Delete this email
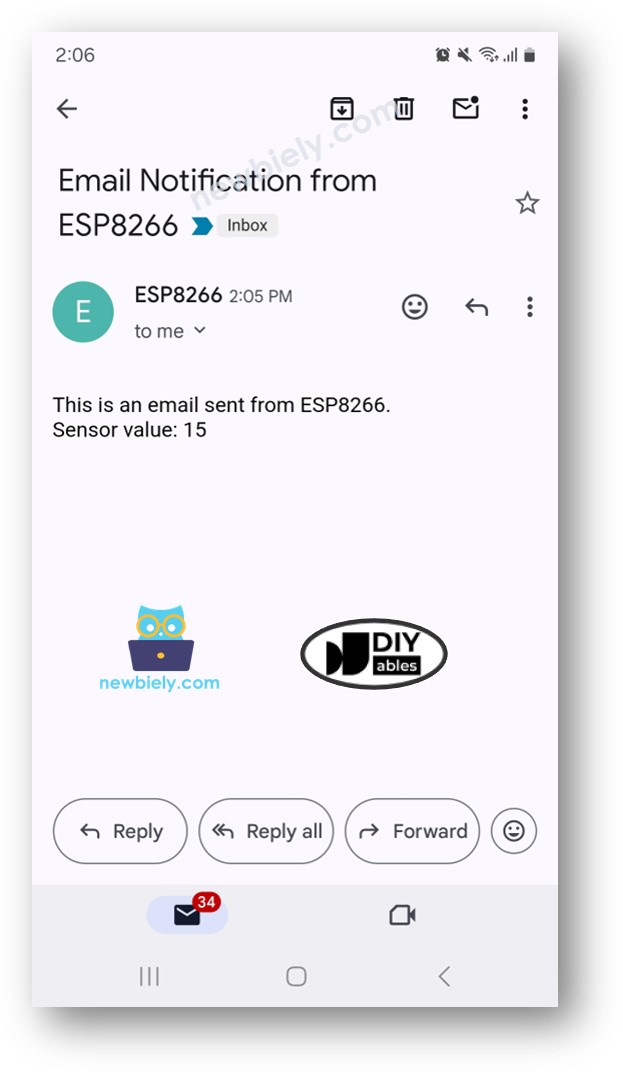The image size is (623, 1072). (x=403, y=109)
